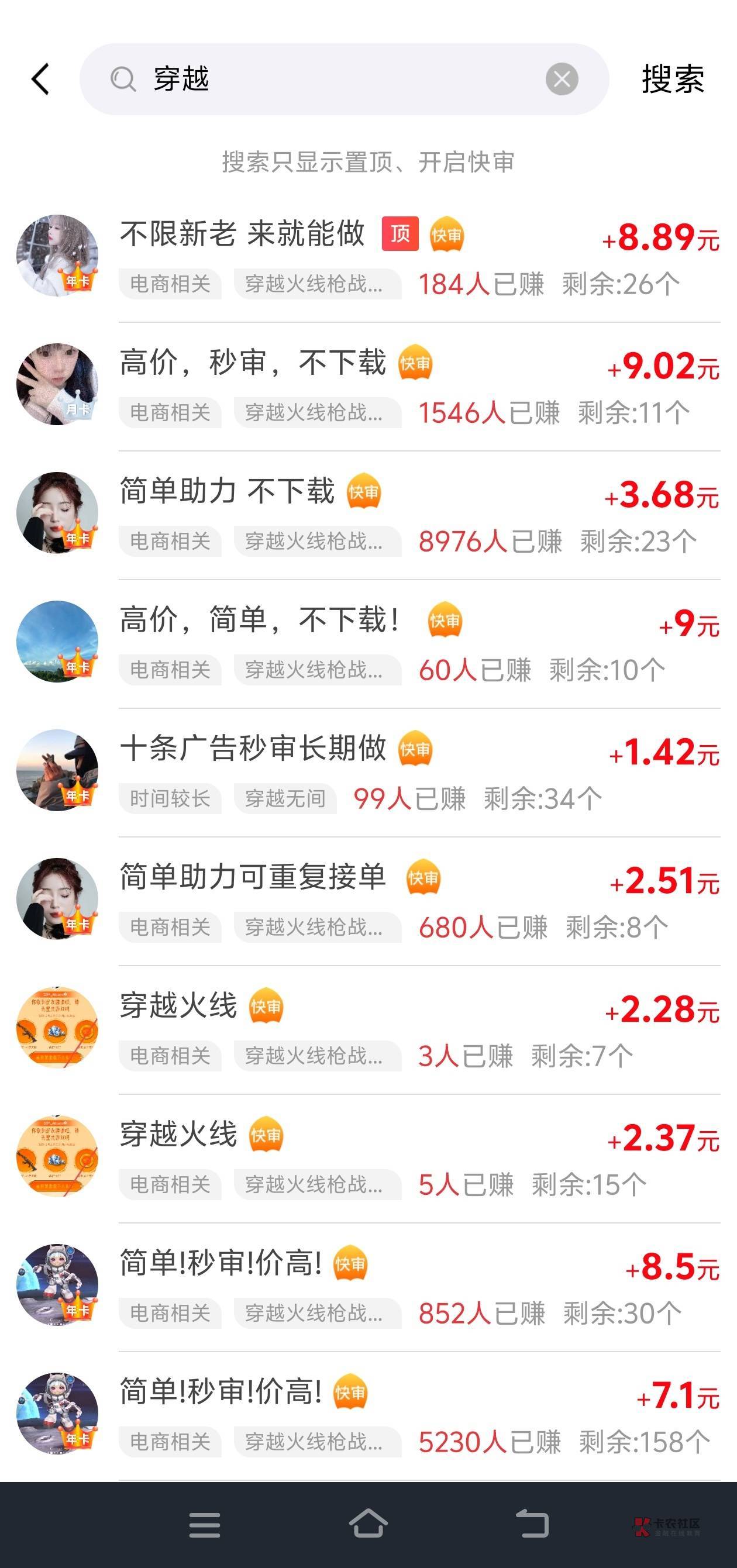The image size is (737, 1568).
Task: Go back using the top-left arrow
Action: 40,79
